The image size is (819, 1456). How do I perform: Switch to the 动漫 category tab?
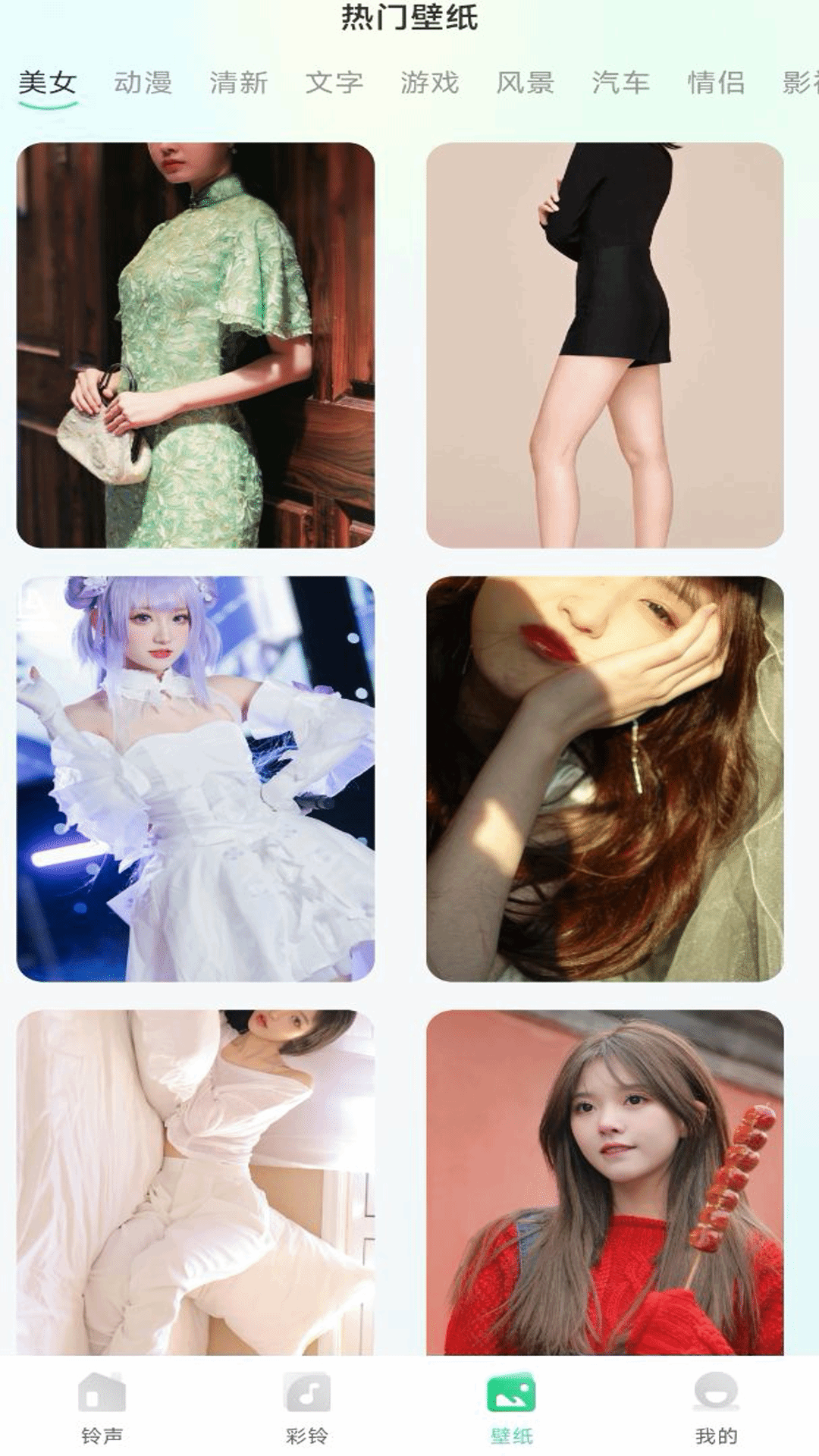[x=143, y=82]
